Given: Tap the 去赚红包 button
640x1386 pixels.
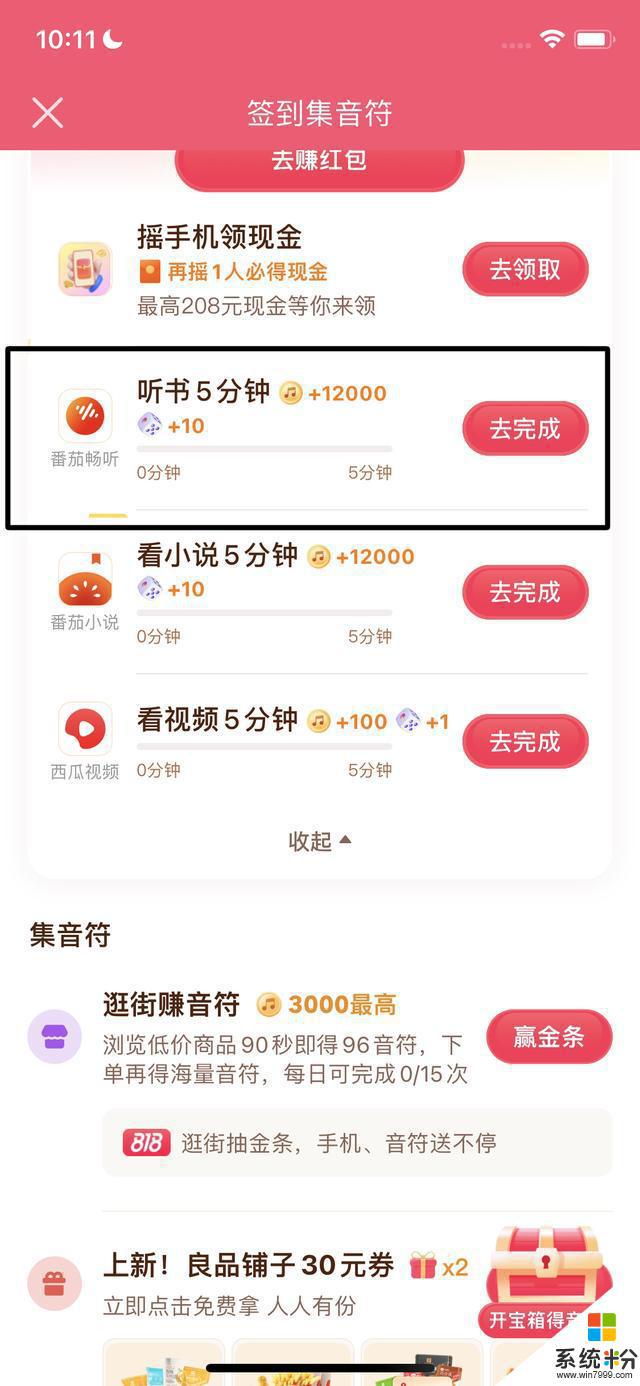Looking at the screenshot, I should 319,164.
